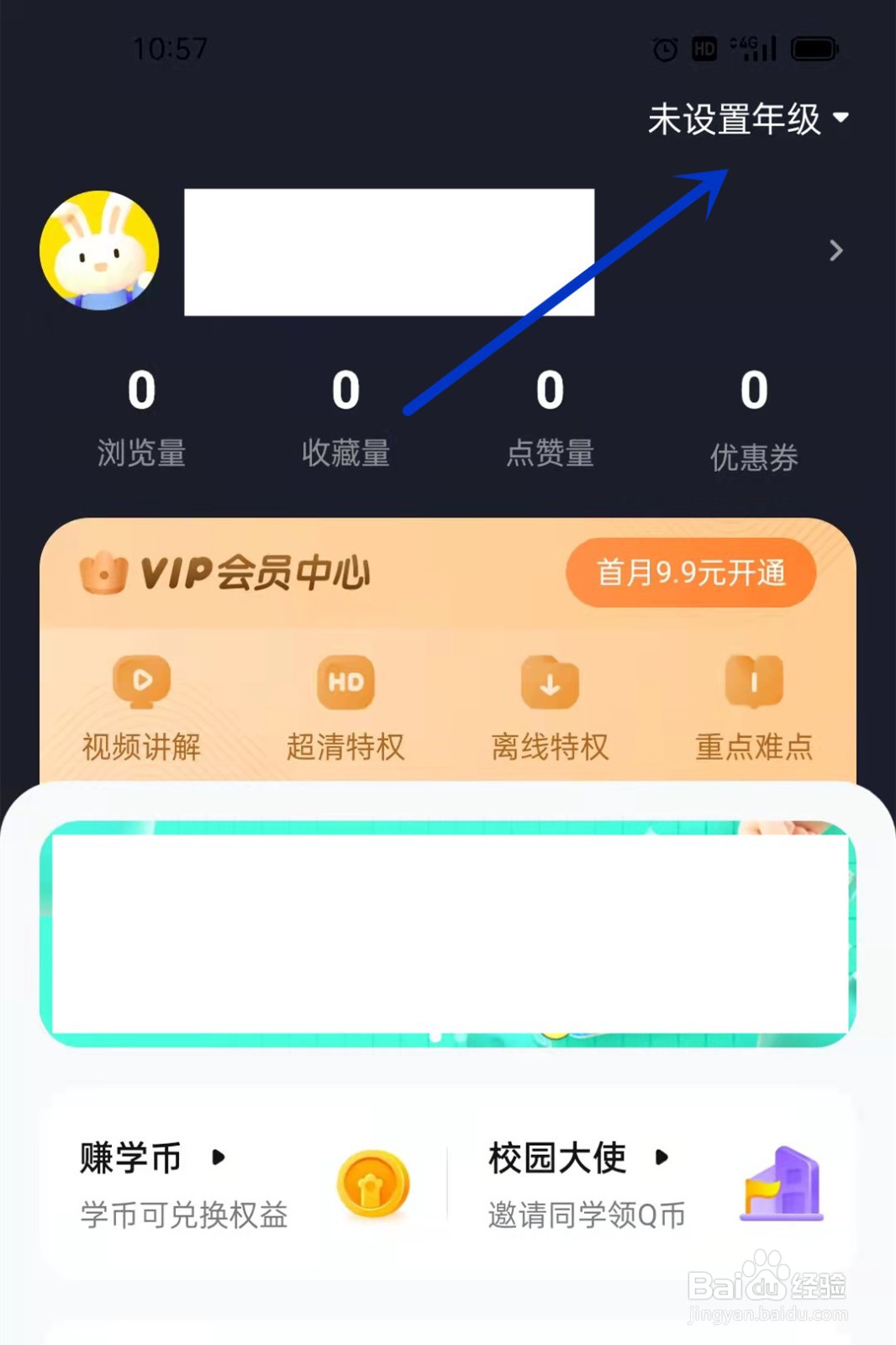Tap the 离线特权 download icon
This screenshot has height=1345, width=896.
pos(549,681)
